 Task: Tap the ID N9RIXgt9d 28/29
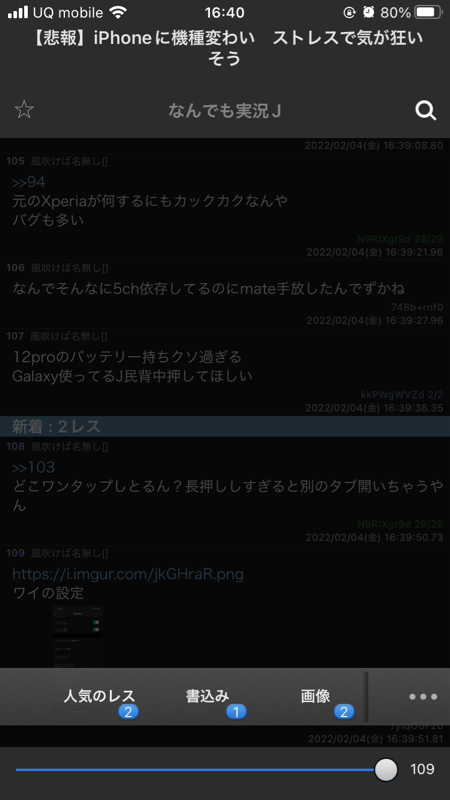[400, 239]
